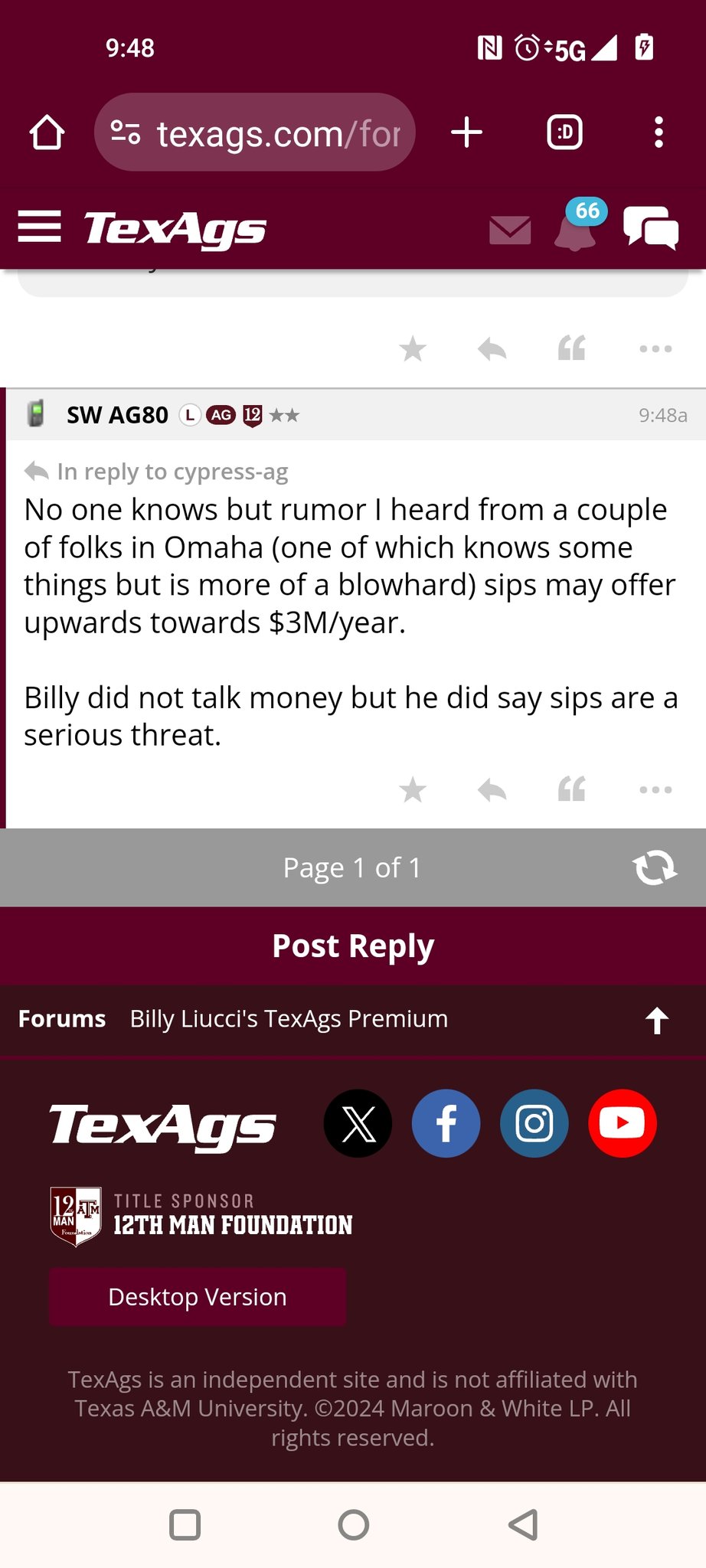Open the chat bubbles icon
This screenshot has width=706, height=1568.
[651, 227]
